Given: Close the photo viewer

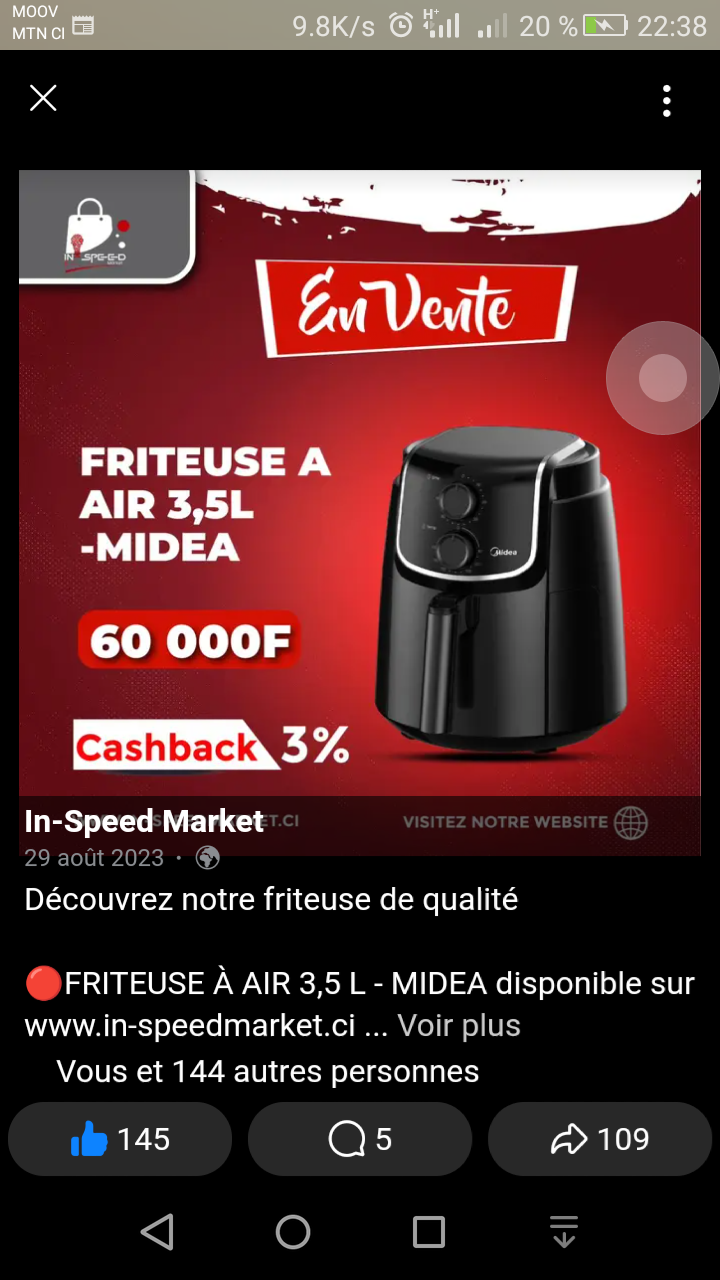Looking at the screenshot, I should [43, 98].
